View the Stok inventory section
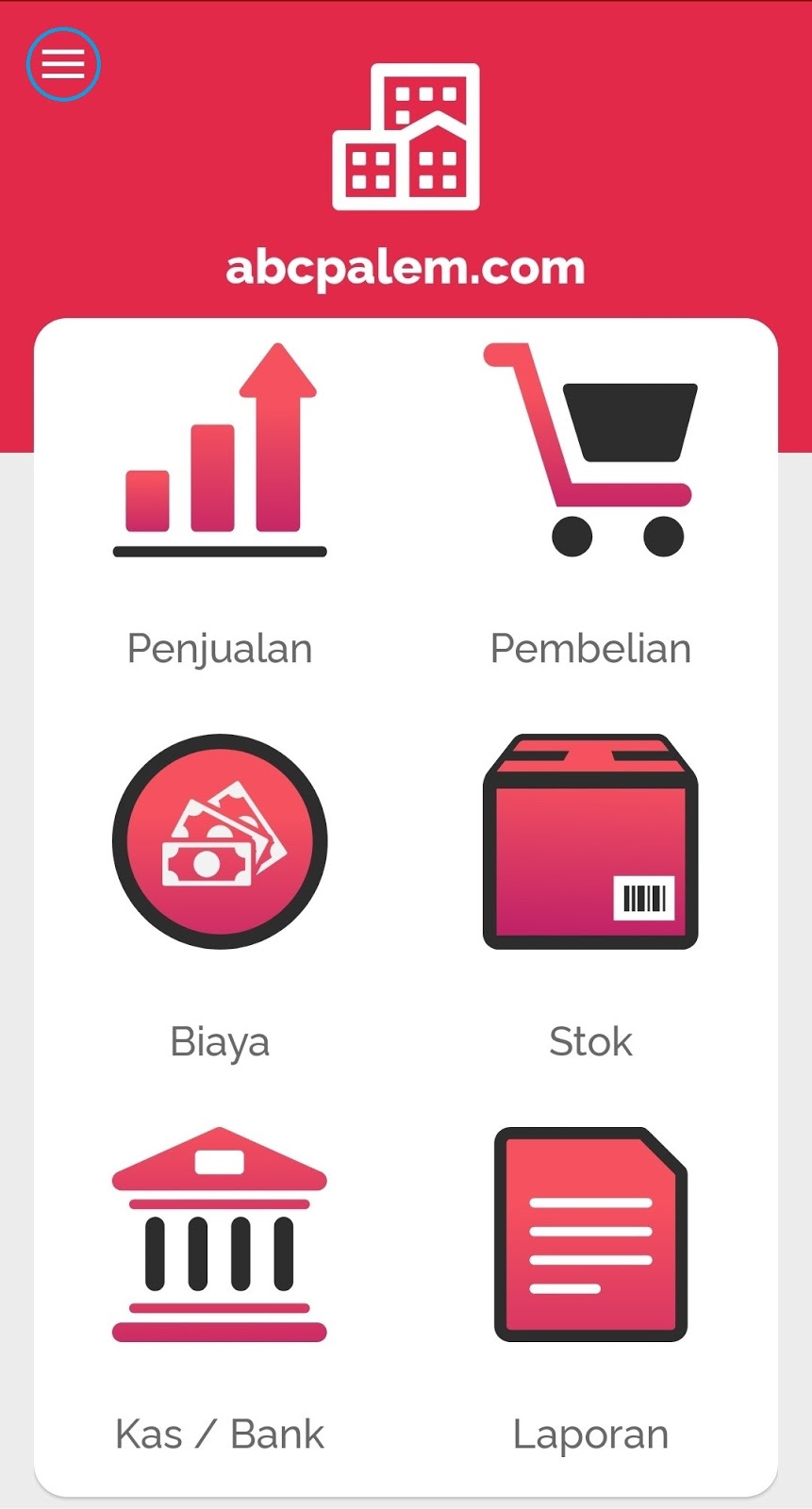The image size is (812, 1509). [x=590, y=891]
